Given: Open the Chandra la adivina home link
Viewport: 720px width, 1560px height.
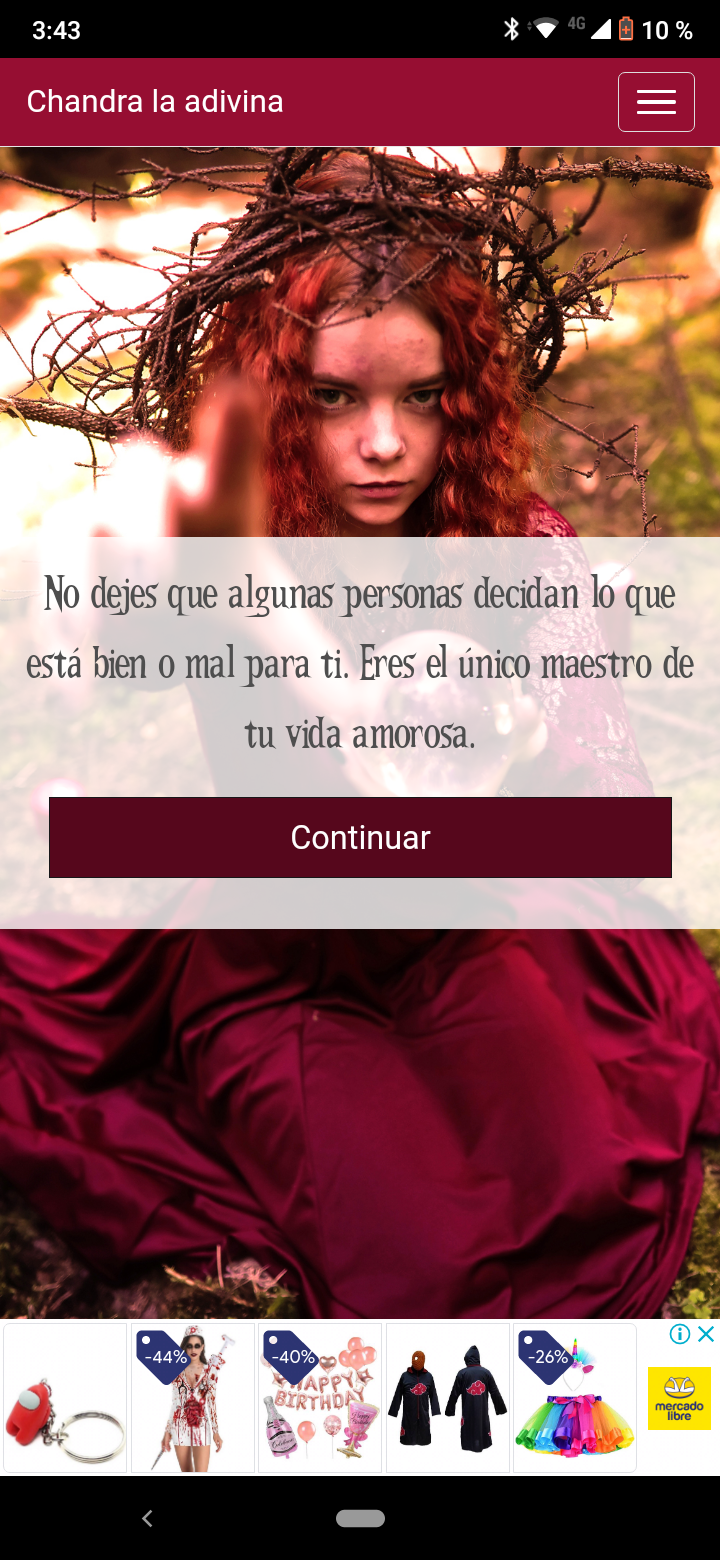Looking at the screenshot, I should point(155,102).
